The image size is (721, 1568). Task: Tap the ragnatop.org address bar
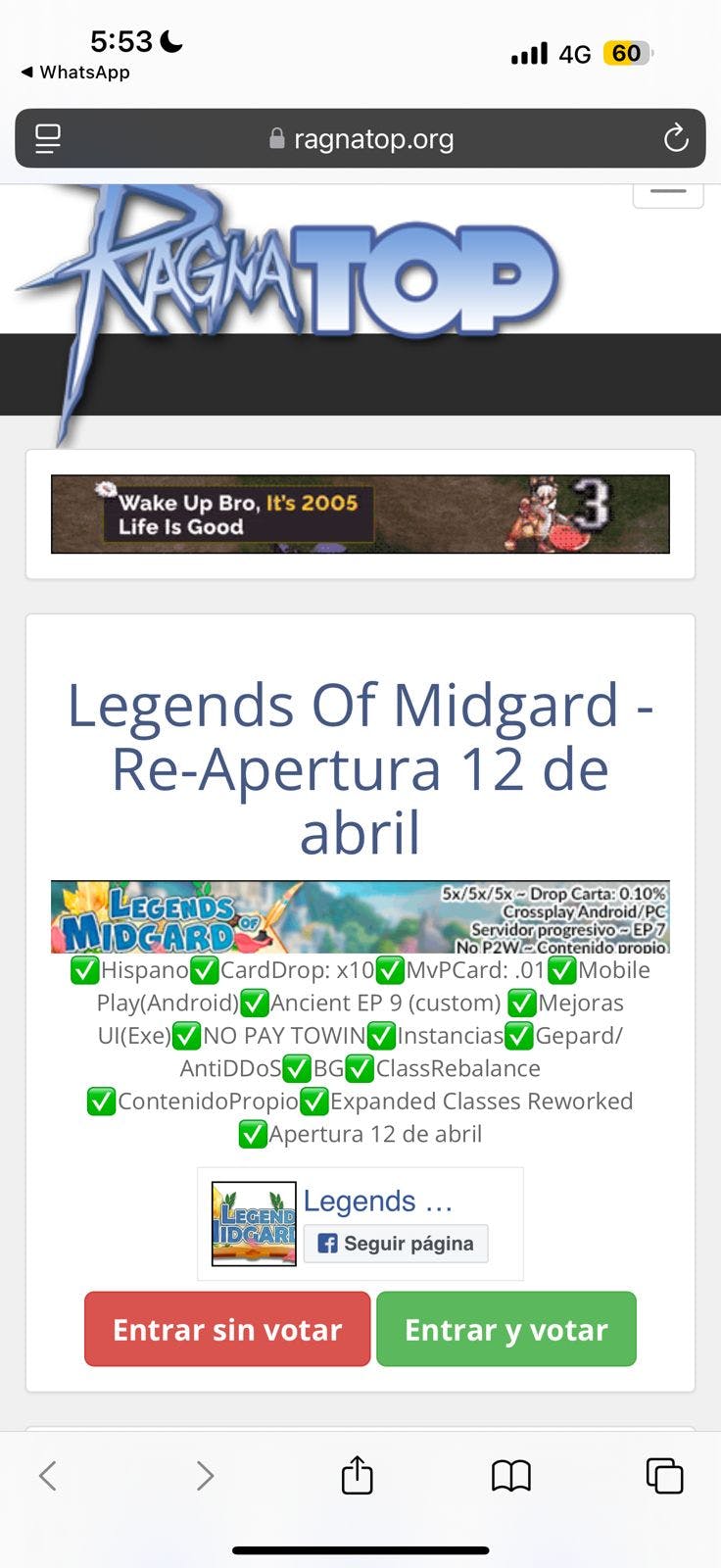click(x=360, y=139)
